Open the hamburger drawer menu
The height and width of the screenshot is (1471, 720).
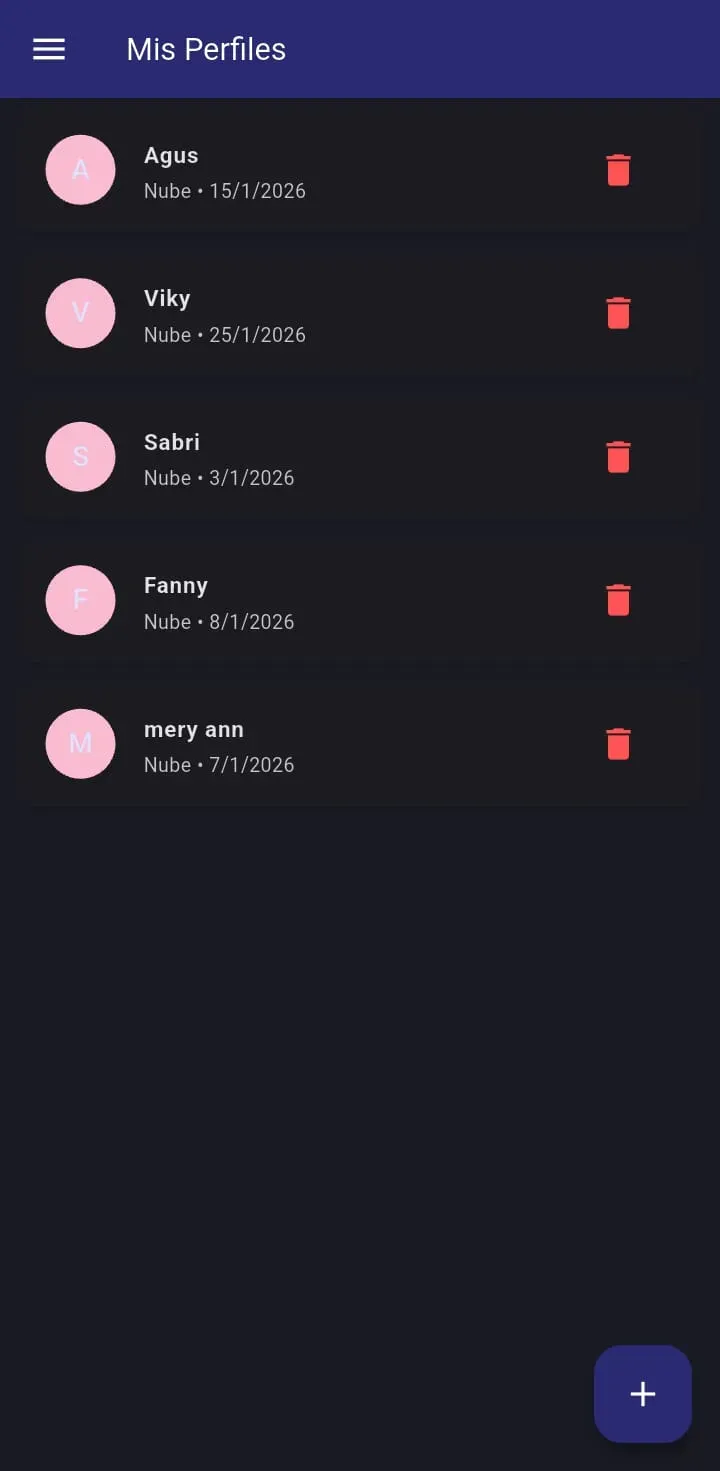[x=49, y=49]
